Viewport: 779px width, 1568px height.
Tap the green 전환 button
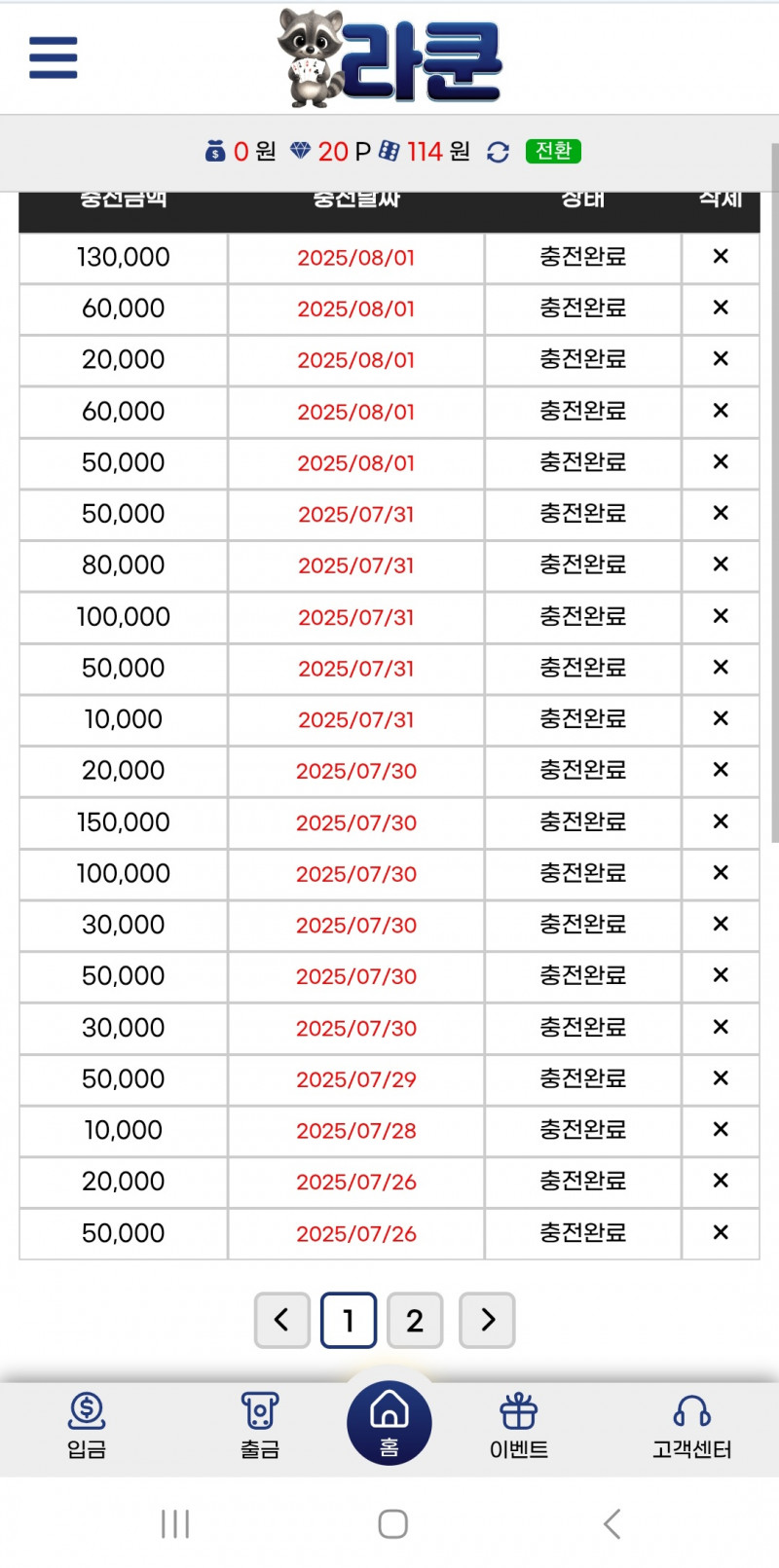coord(553,151)
